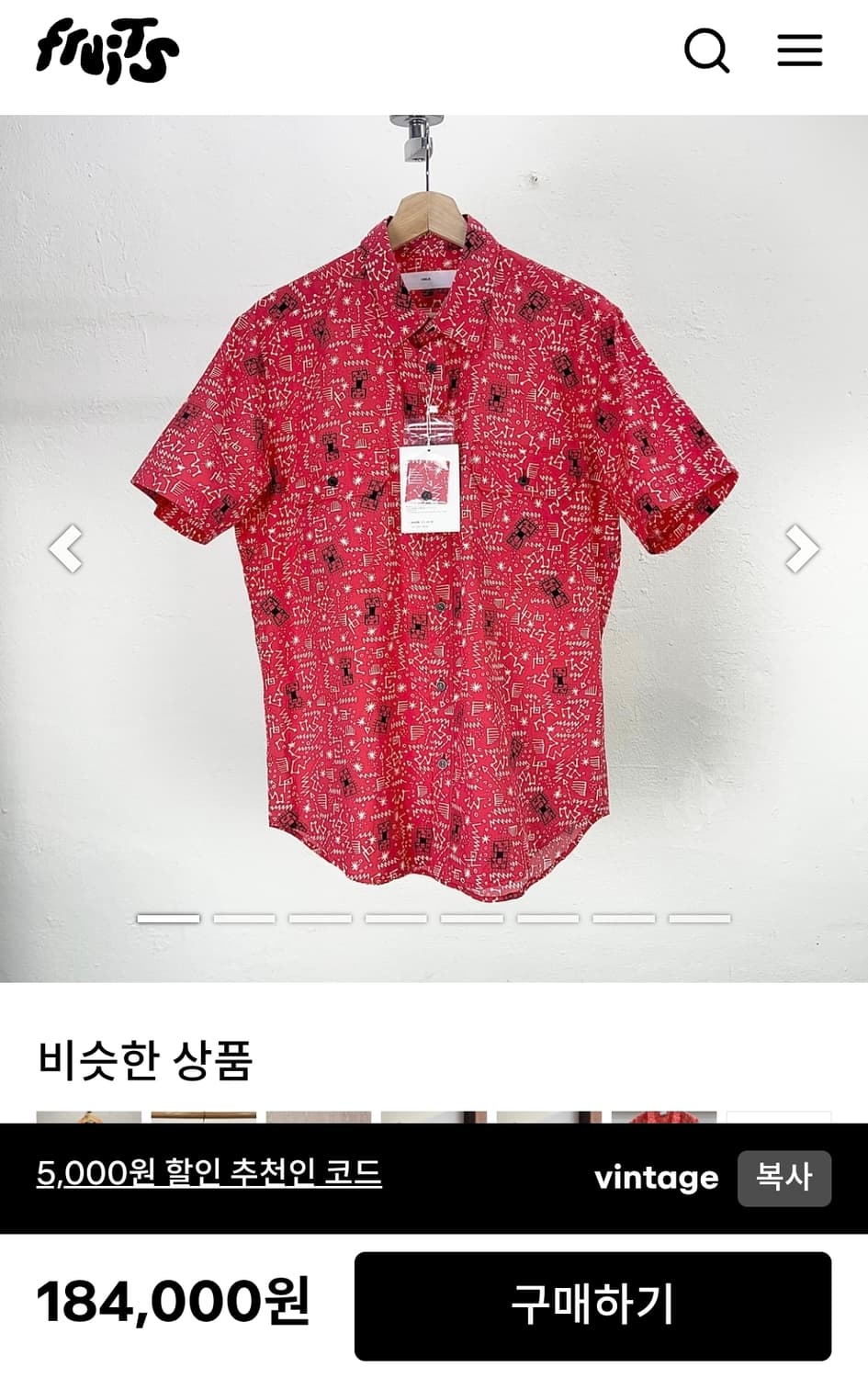Viewport: 868px width, 1378px height.
Task: Expand the 비슷한 상품 section
Action: point(147,1060)
